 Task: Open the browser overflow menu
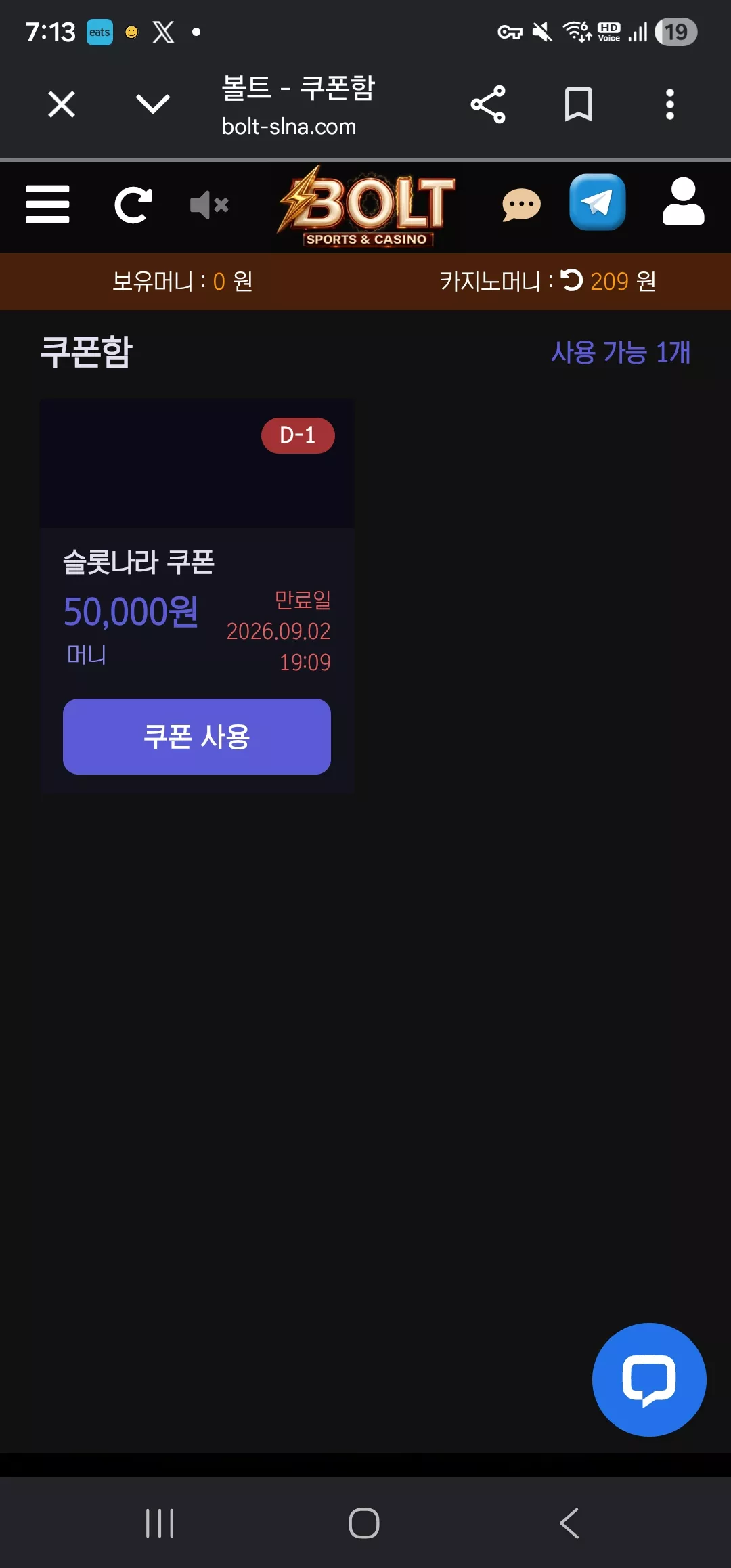click(670, 104)
